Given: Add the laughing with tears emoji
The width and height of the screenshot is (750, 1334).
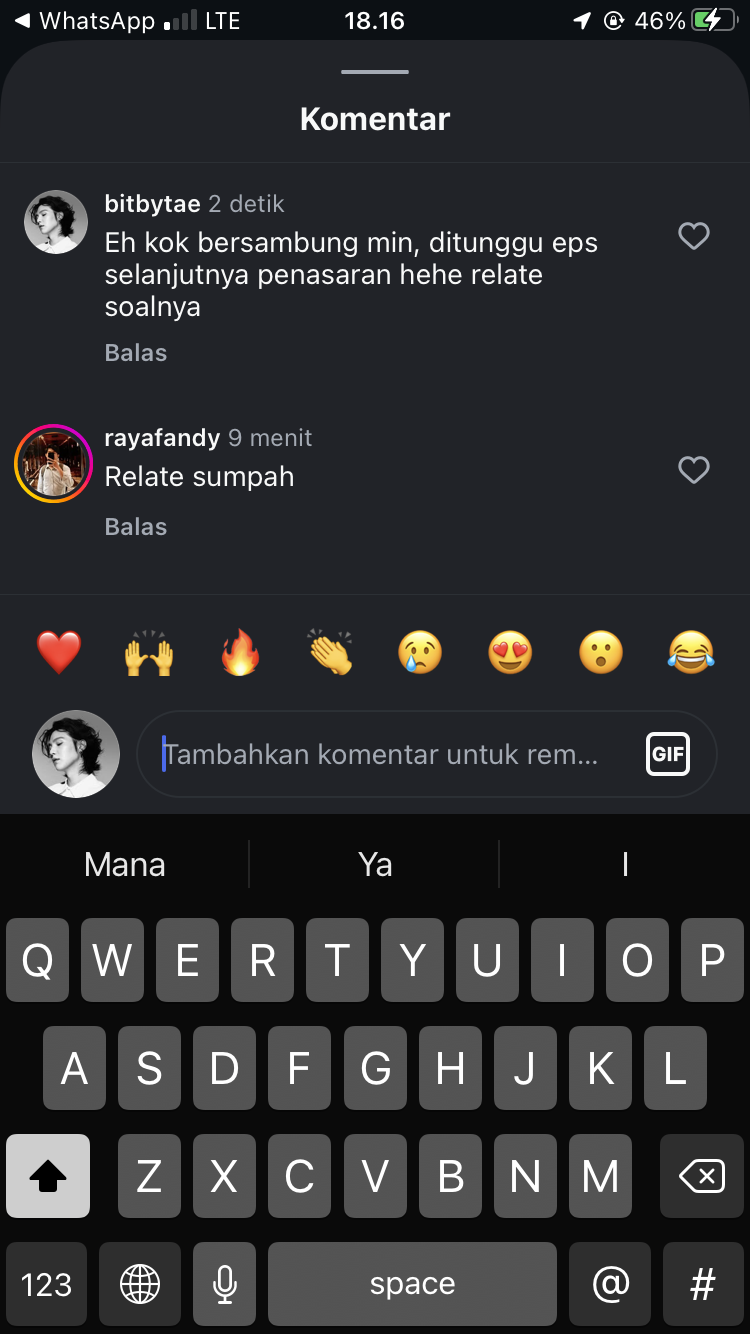Looking at the screenshot, I should tap(691, 653).
